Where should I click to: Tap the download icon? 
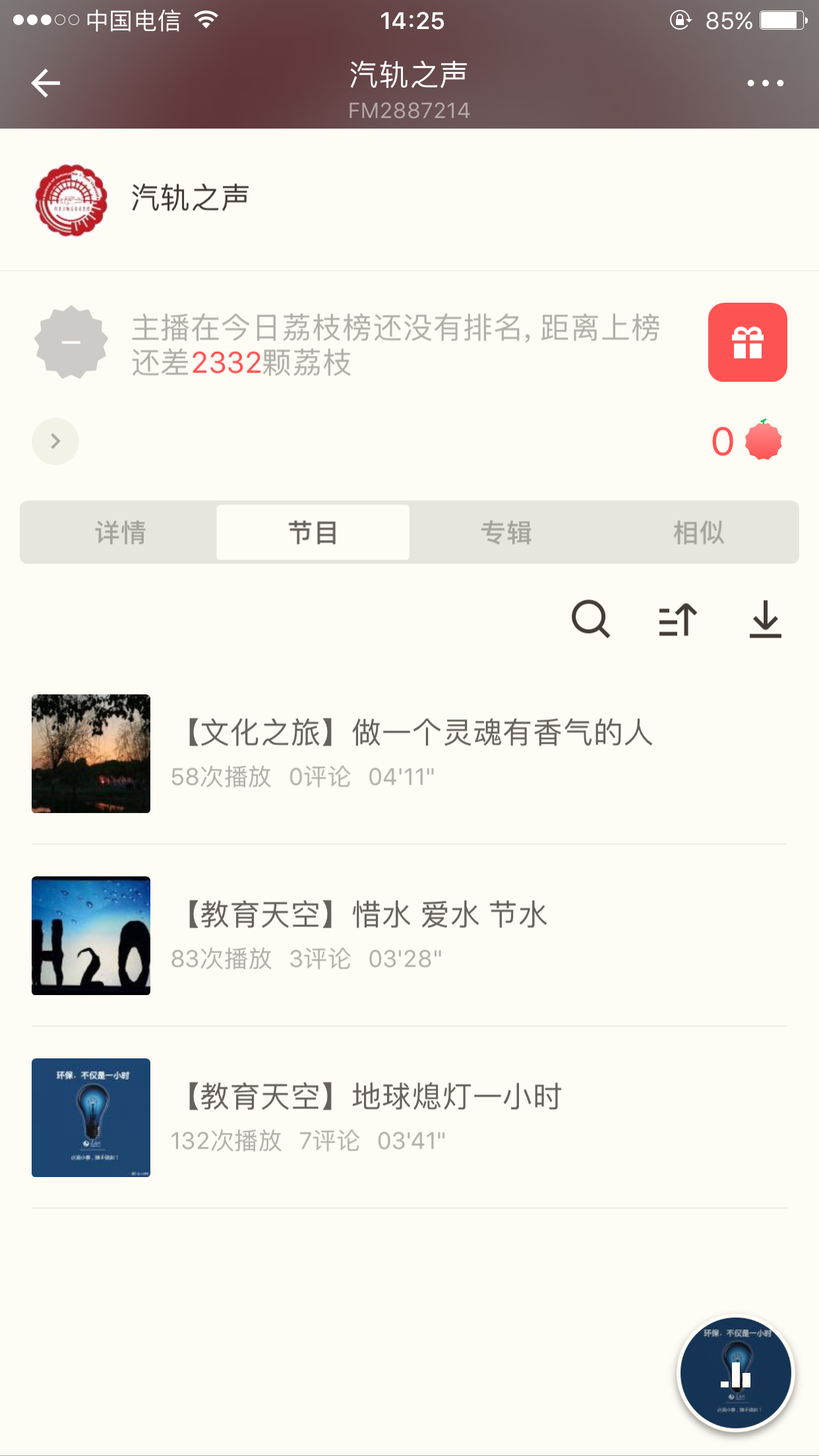pos(765,619)
